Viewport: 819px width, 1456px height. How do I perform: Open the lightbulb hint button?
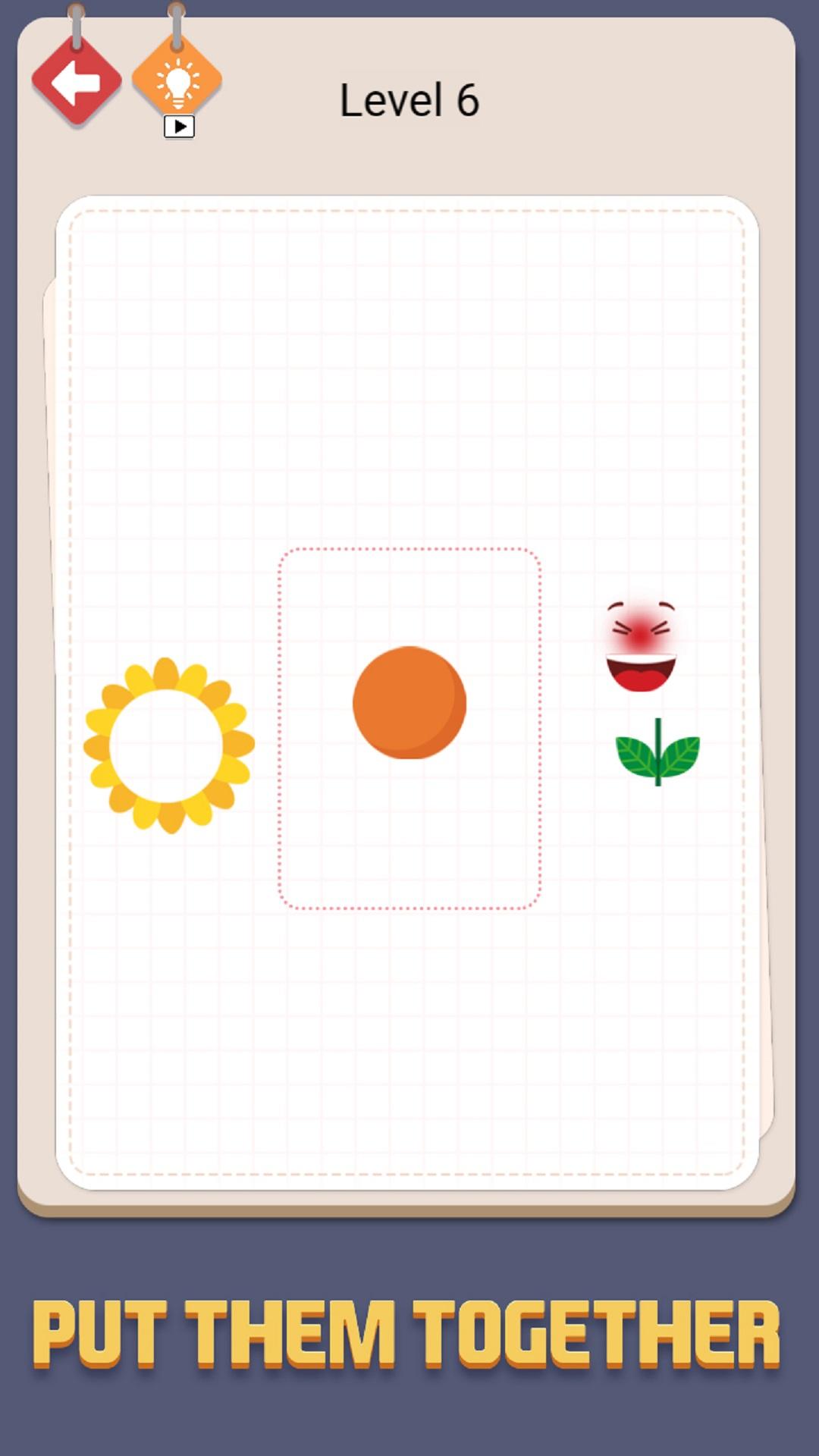point(177,80)
